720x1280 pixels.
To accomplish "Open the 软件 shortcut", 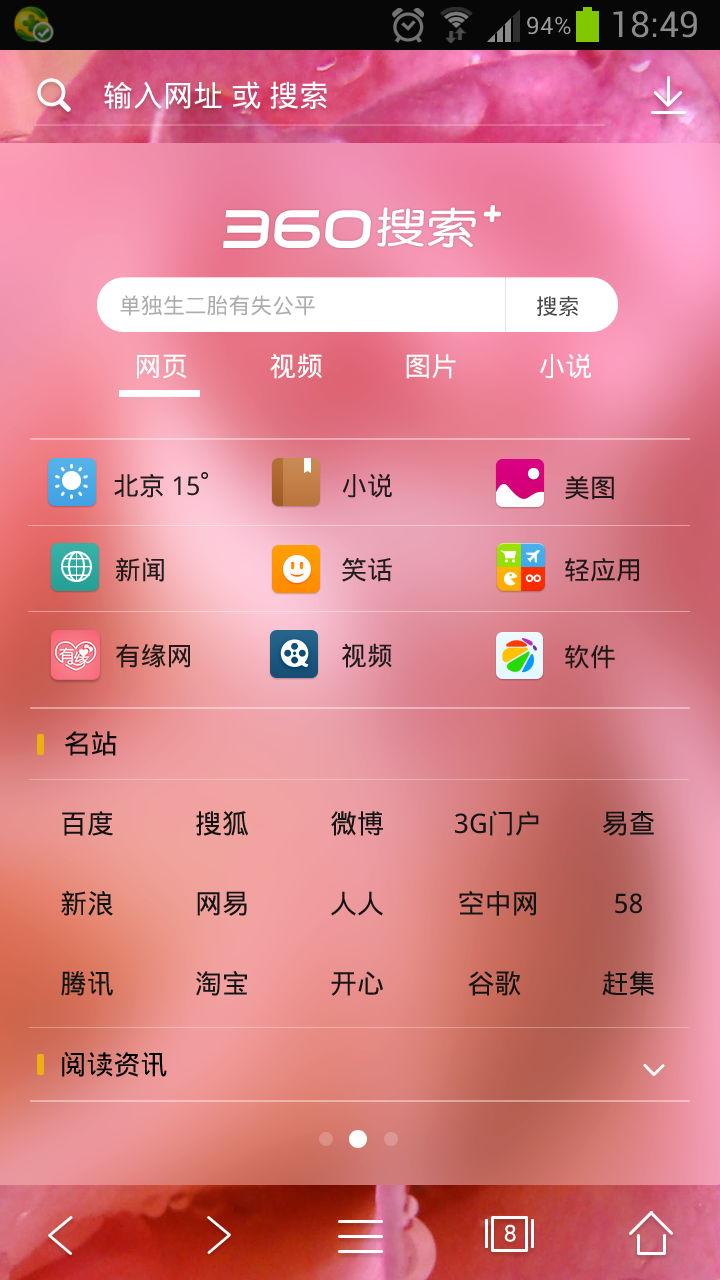I will click(x=556, y=656).
